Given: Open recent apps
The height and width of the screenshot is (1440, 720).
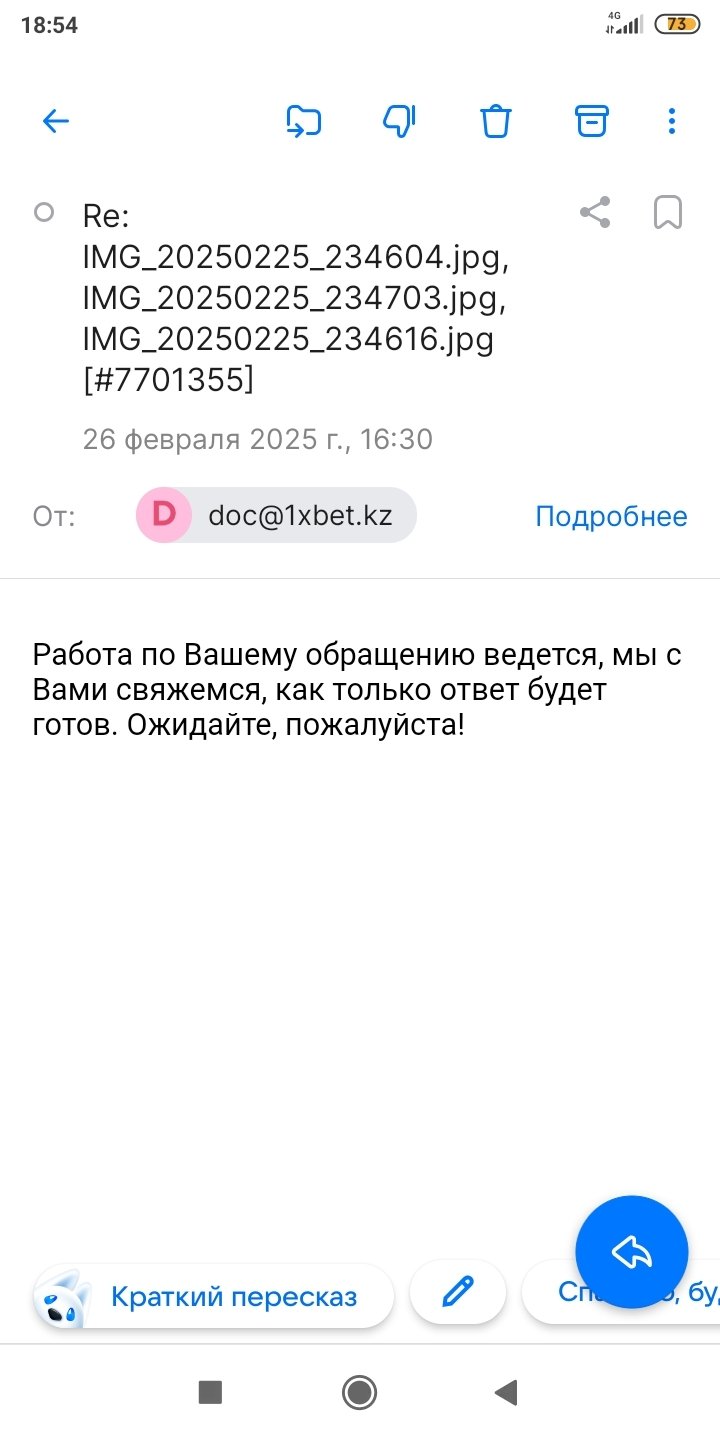Looking at the screenshot, I should point(210,1392).
